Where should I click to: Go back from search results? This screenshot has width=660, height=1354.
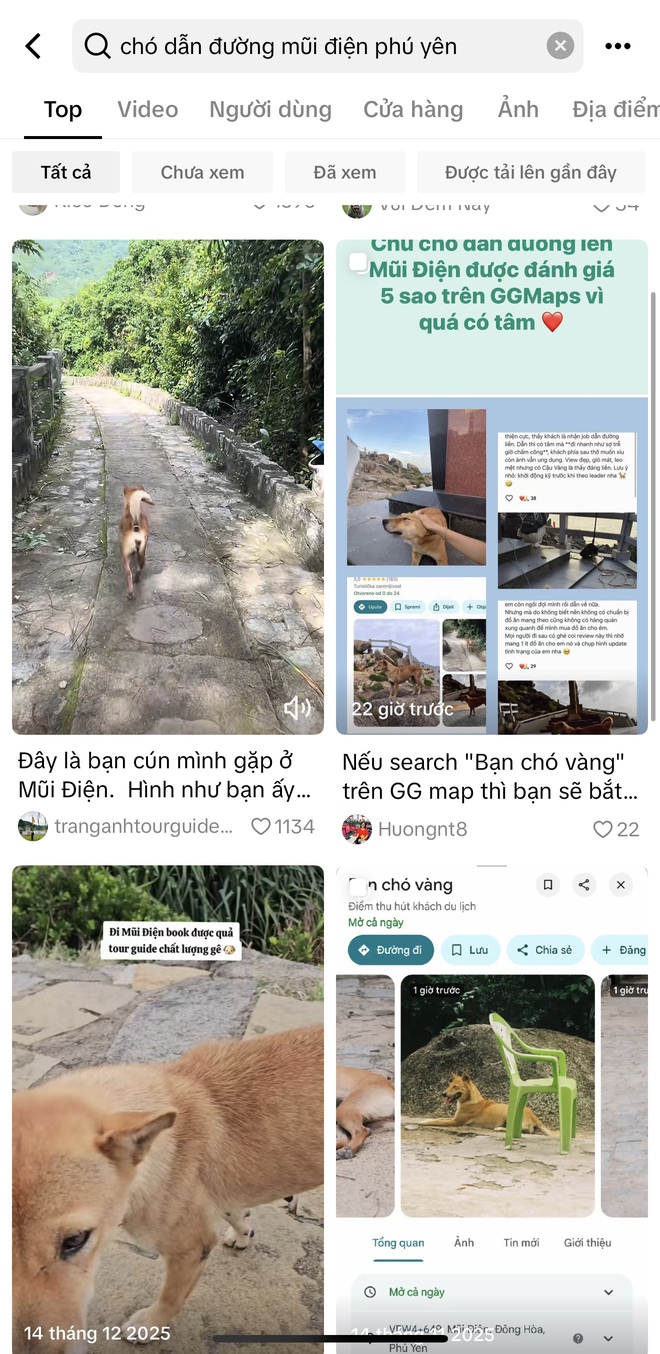[33, 46]
